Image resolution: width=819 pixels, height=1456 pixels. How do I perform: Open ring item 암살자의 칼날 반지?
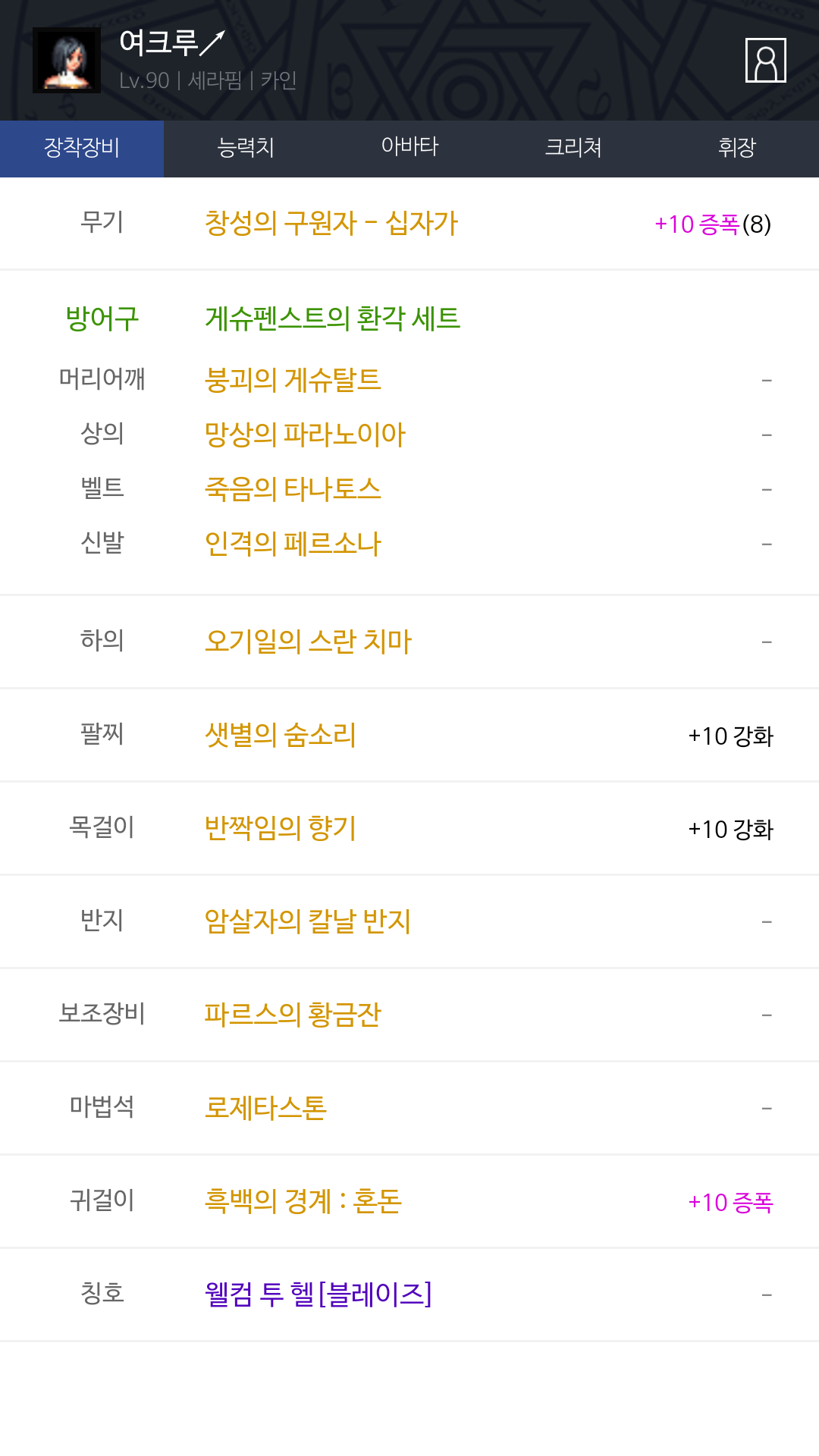coord(308,921)
